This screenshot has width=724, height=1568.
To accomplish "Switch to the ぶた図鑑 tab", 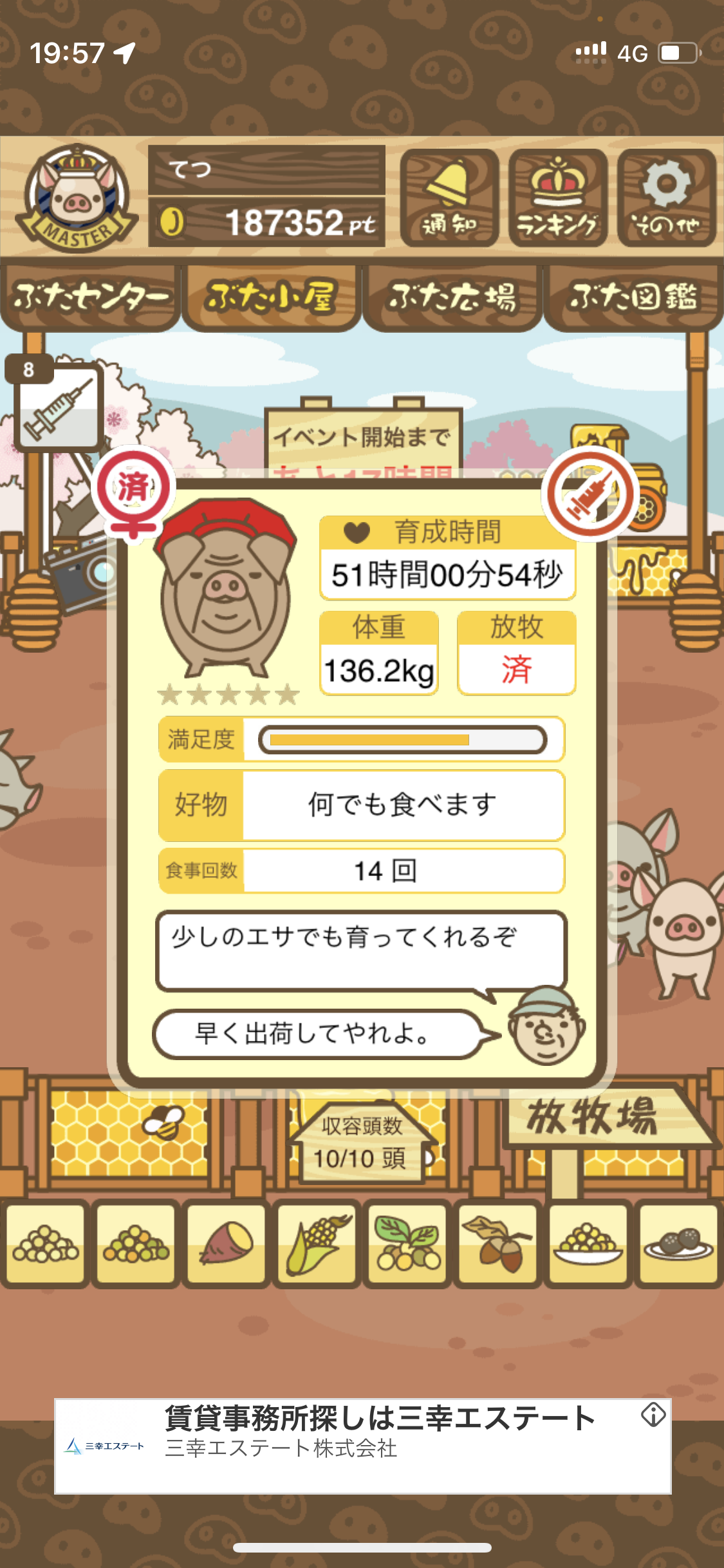I will 633,298.
